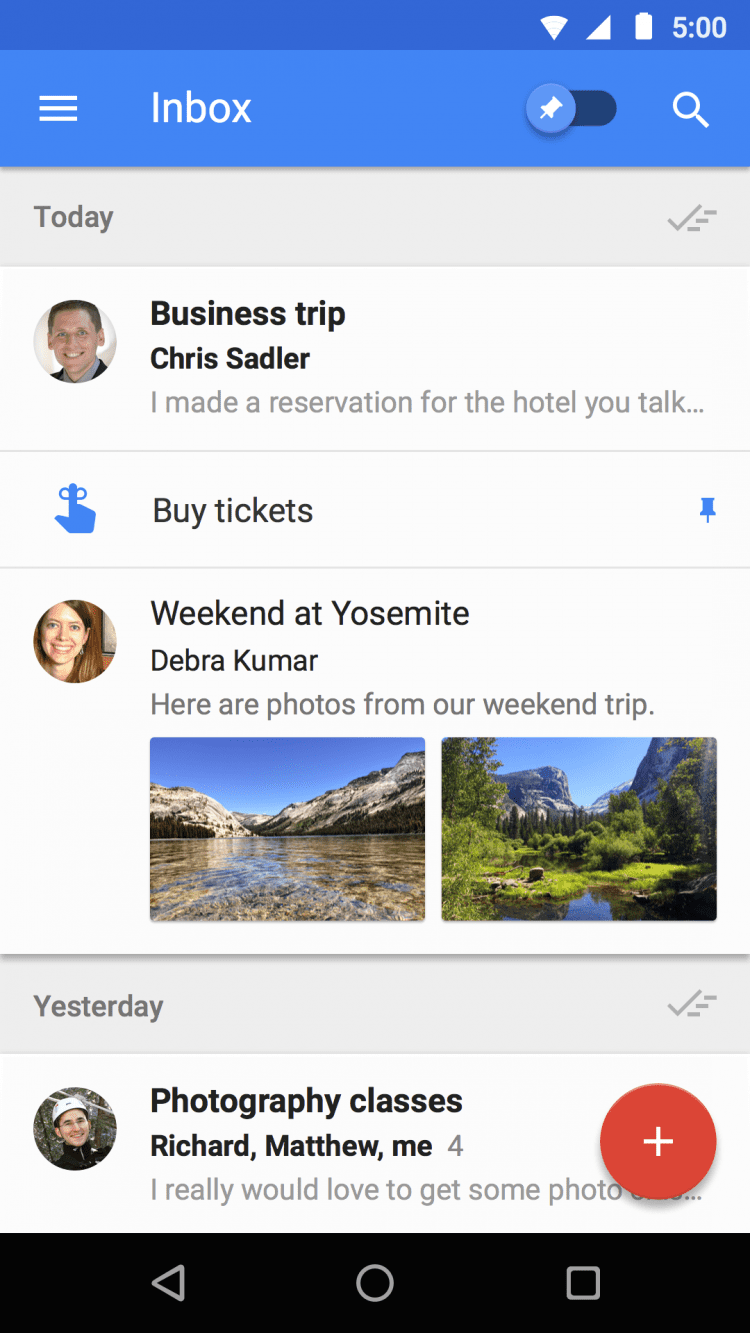Go back with the system back button
The height and width of the screenshot is (1333, 750).
[x=168, y=1283]
